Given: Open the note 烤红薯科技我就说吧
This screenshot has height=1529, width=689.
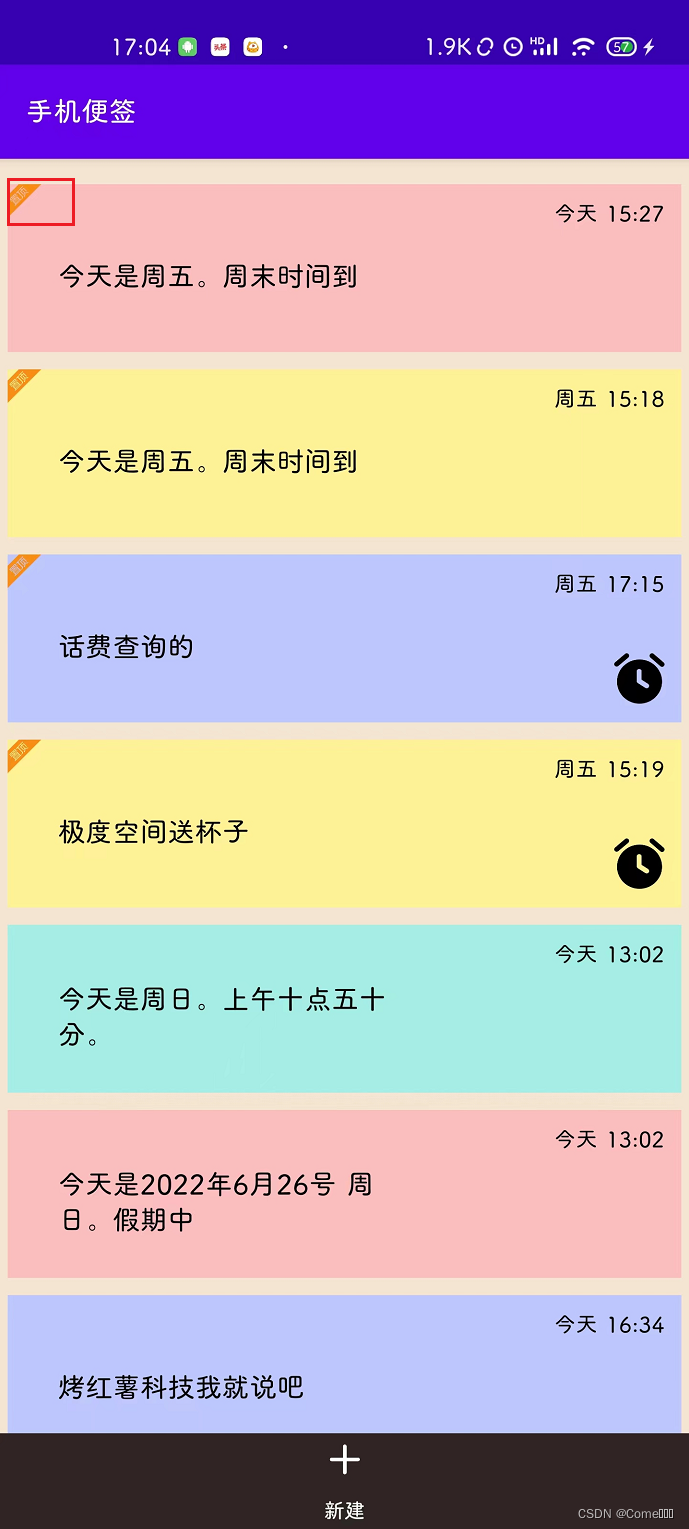Looking at the screenshot, I should (x=344, y=1364).
